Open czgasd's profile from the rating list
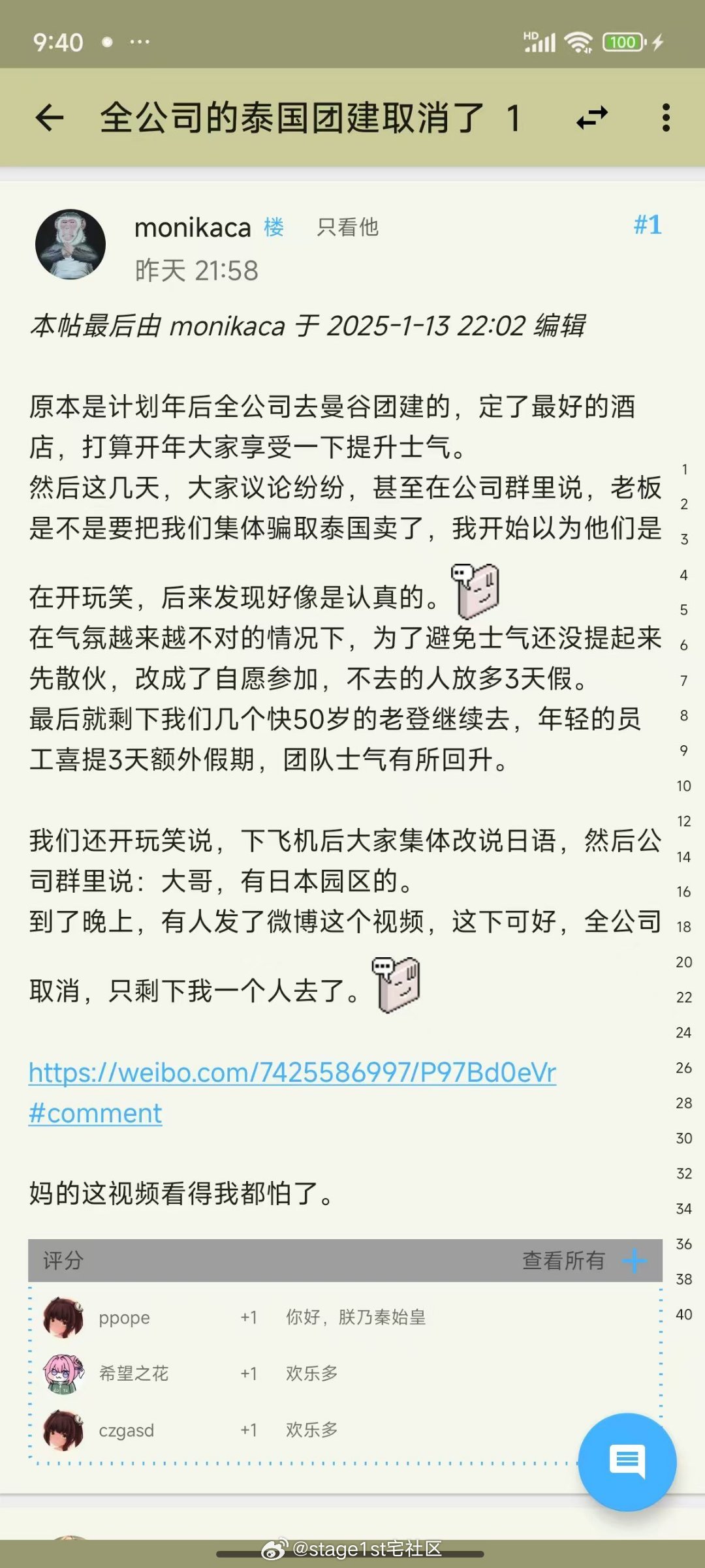705x1568 pixels. [x=63, y=1430]
